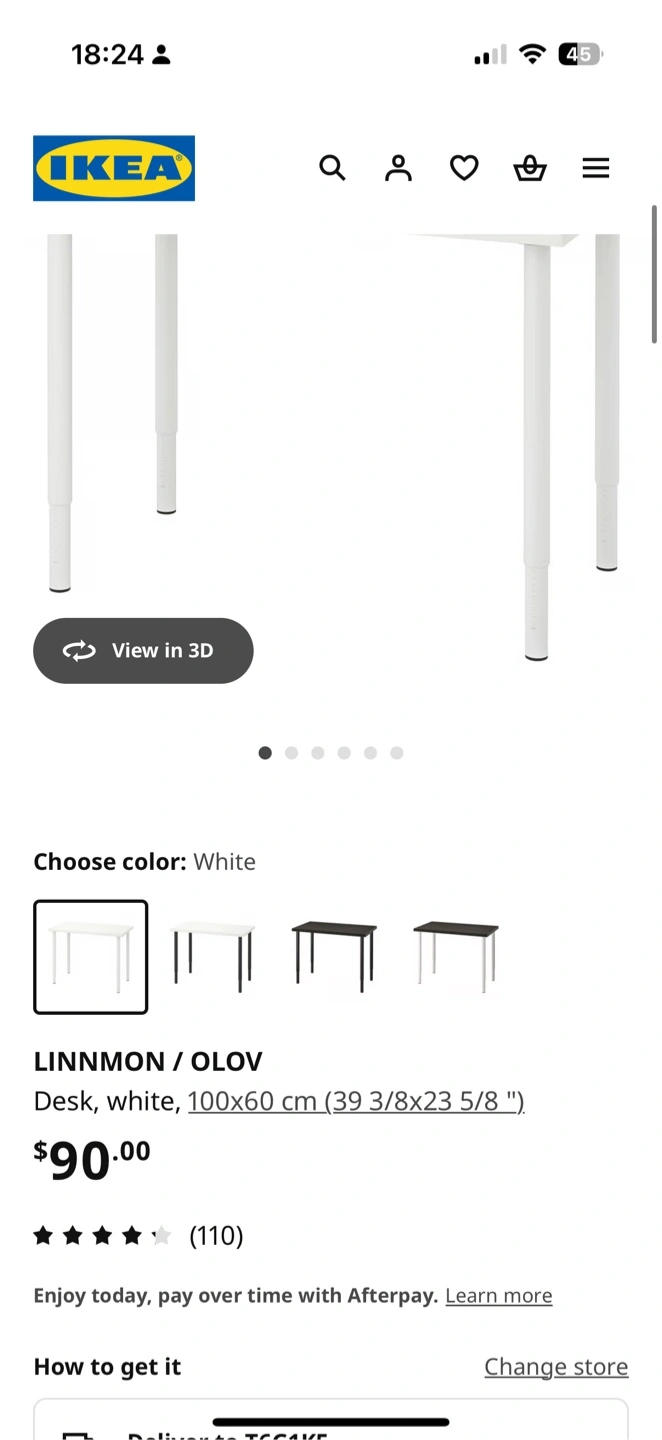Jump to second product image dot

(291, 753)
